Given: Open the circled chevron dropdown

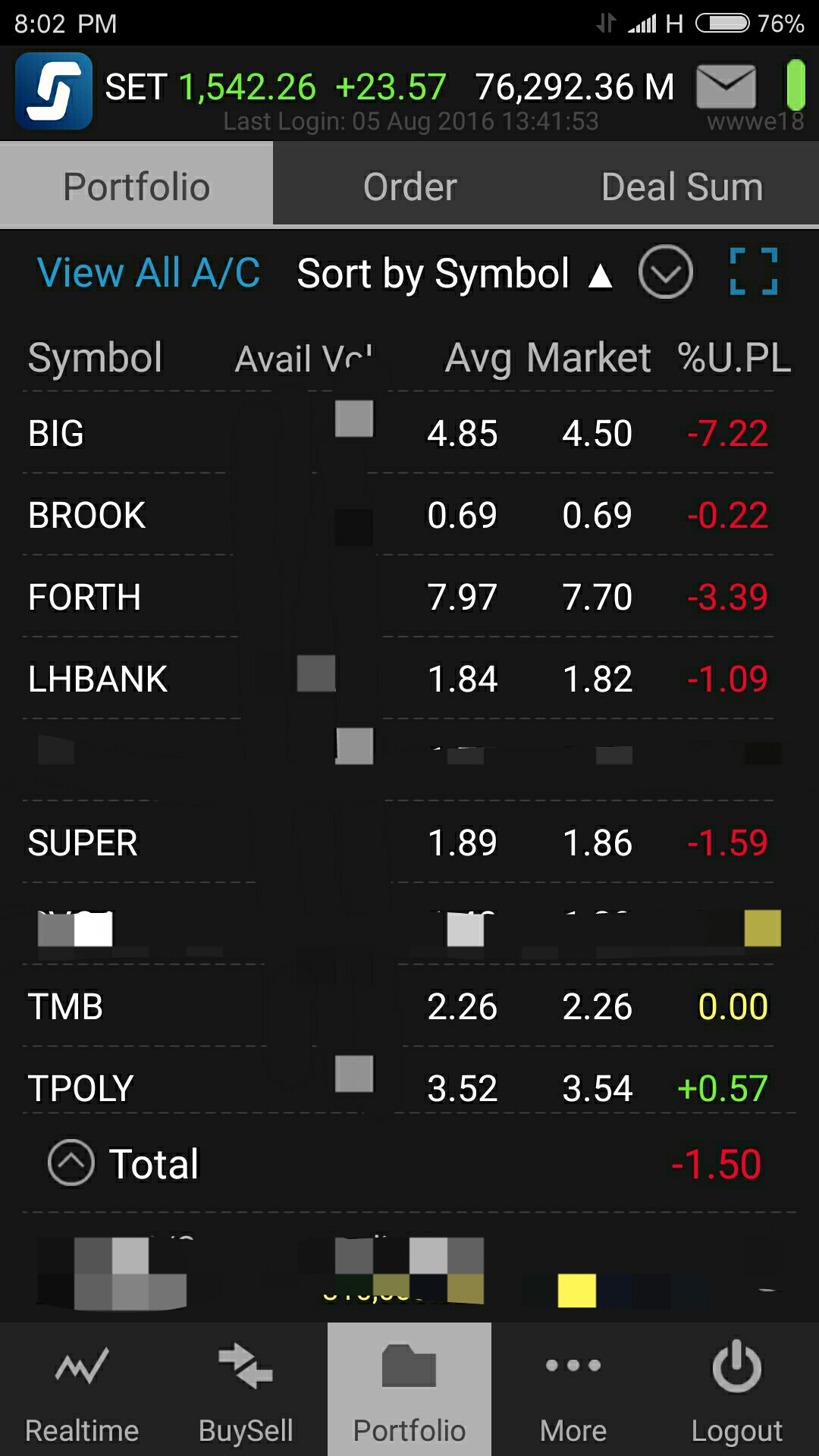Looking at the screenshot, I should (x=665, y=272).
